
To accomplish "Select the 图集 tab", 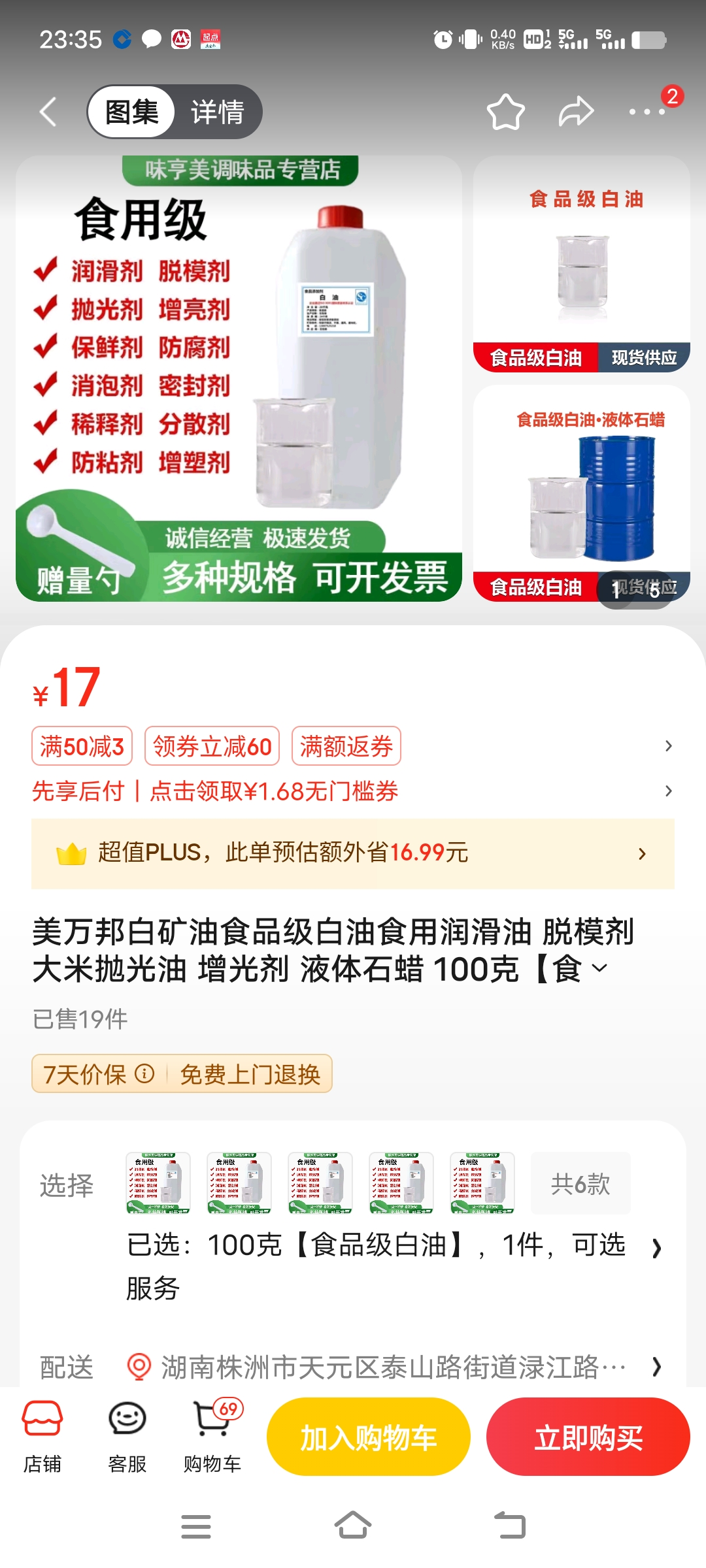I will pyautogui.click(x=132, y=112).
